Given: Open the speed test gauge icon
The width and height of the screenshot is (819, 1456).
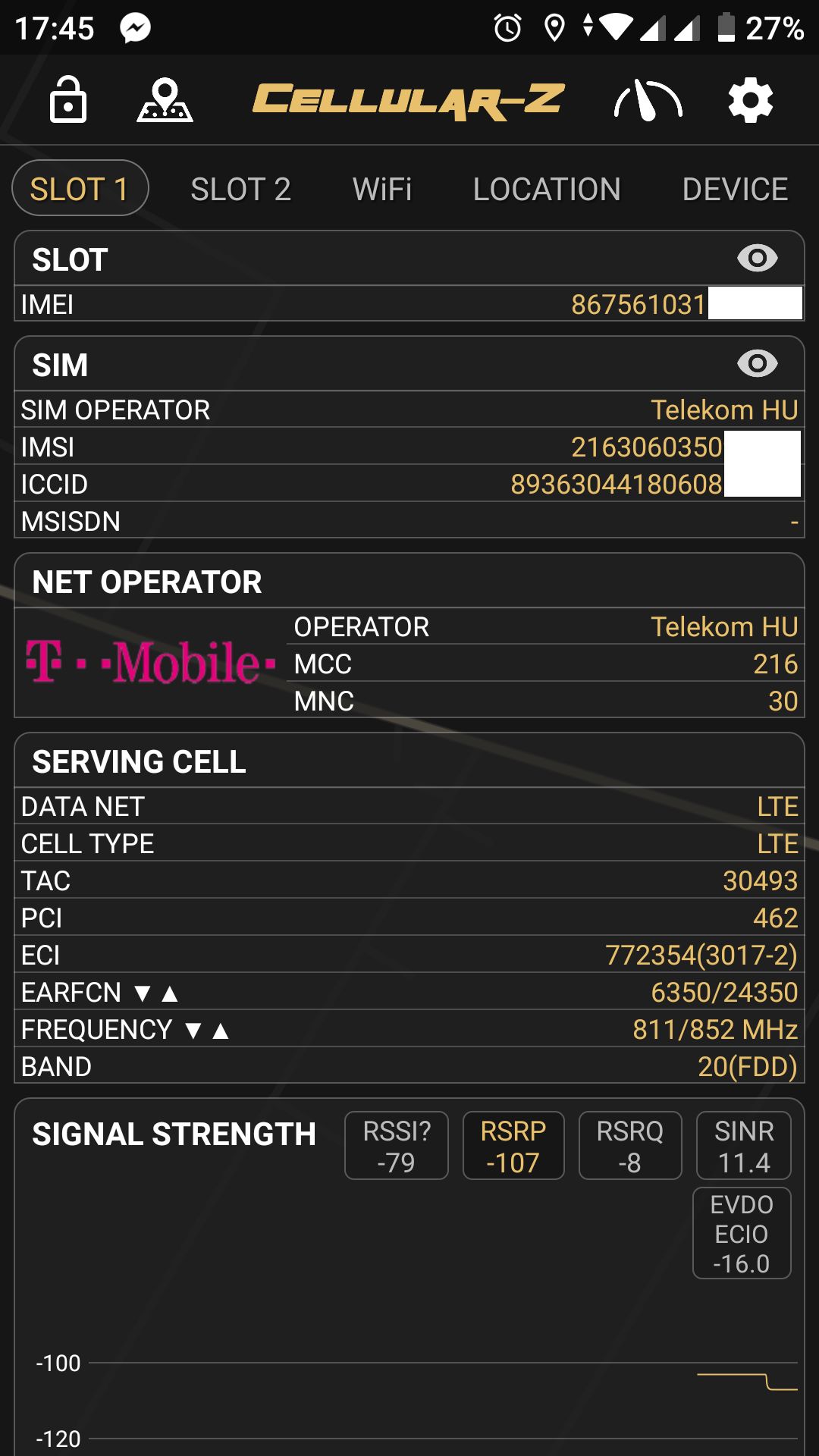Looking at the screenshot, I should coord(648,100).
